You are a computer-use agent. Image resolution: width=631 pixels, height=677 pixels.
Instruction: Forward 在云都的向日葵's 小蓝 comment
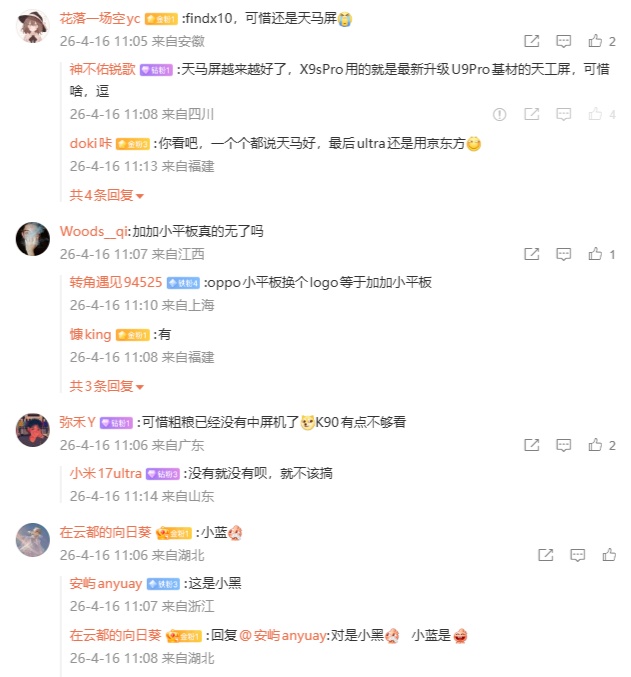tap(546, 554)
